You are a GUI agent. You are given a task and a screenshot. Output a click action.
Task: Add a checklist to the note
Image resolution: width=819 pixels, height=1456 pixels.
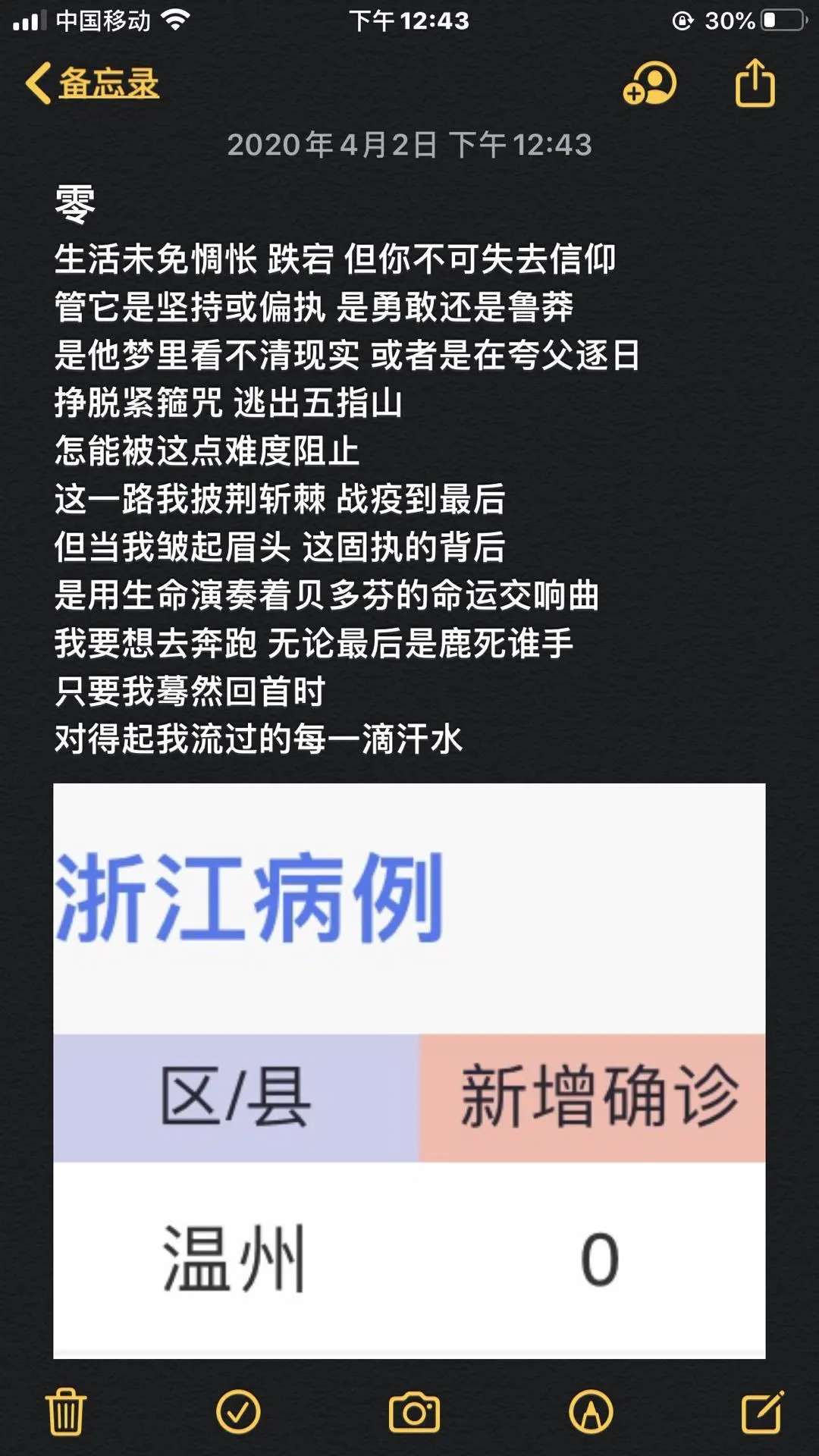point(238,1412)
